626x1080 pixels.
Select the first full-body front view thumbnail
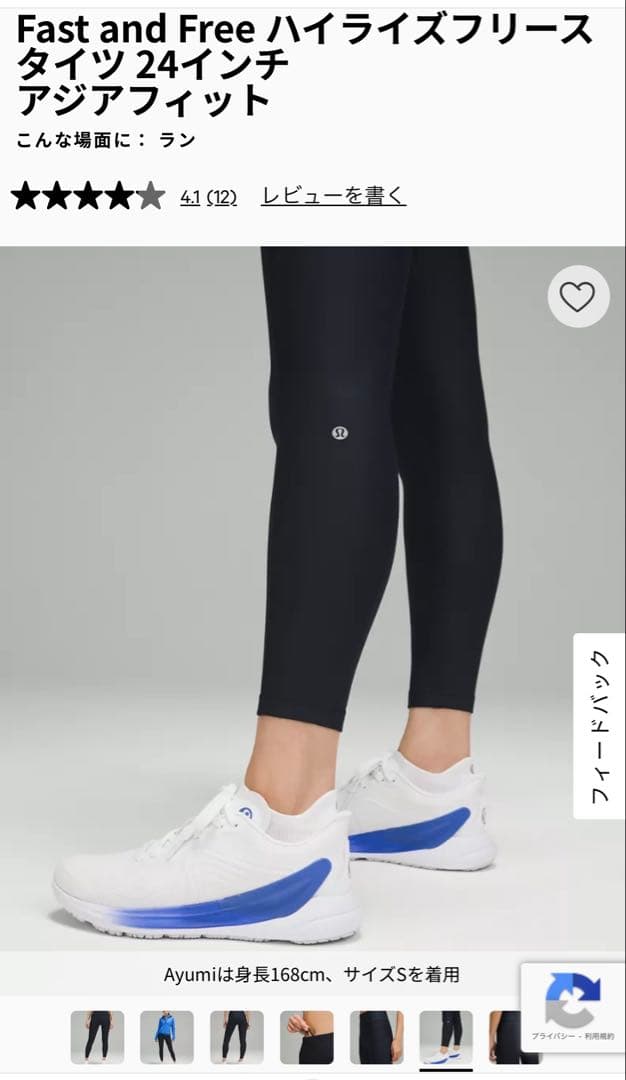97,1037
